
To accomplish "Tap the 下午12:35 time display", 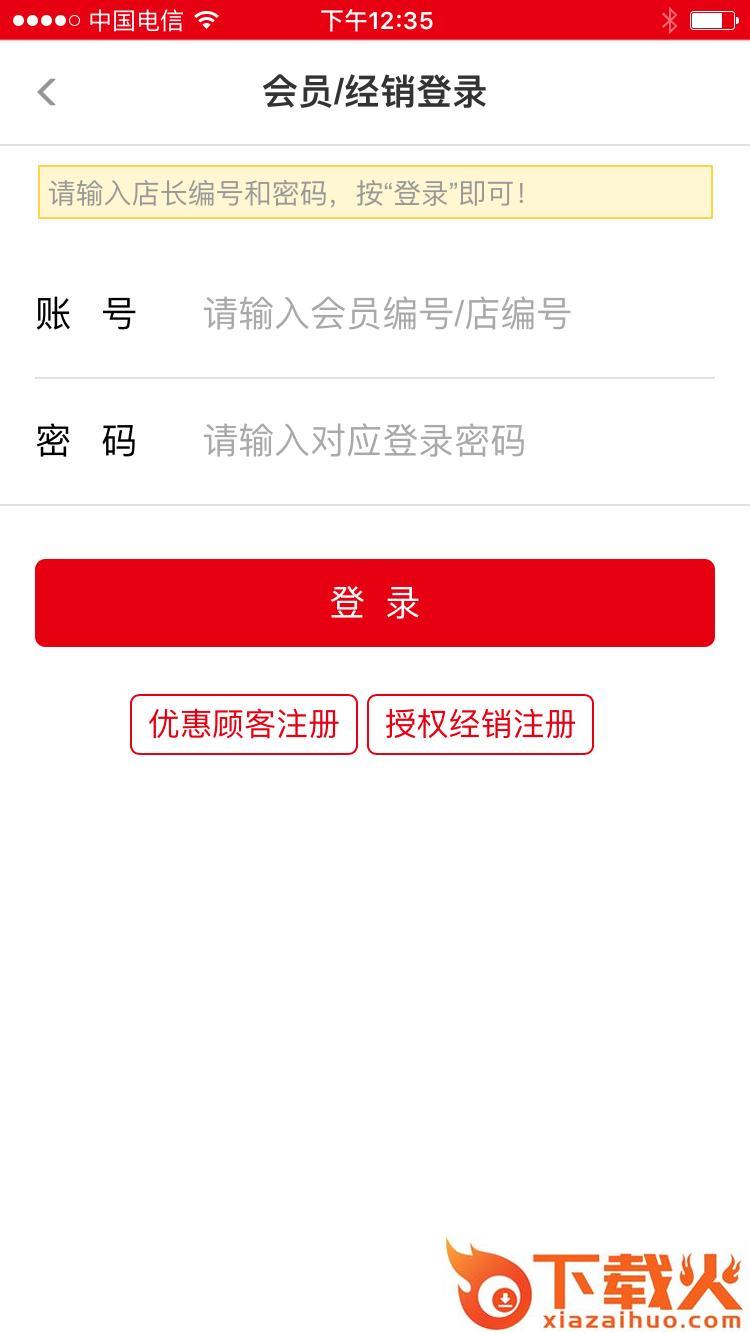I will click(x=375, y=18).
